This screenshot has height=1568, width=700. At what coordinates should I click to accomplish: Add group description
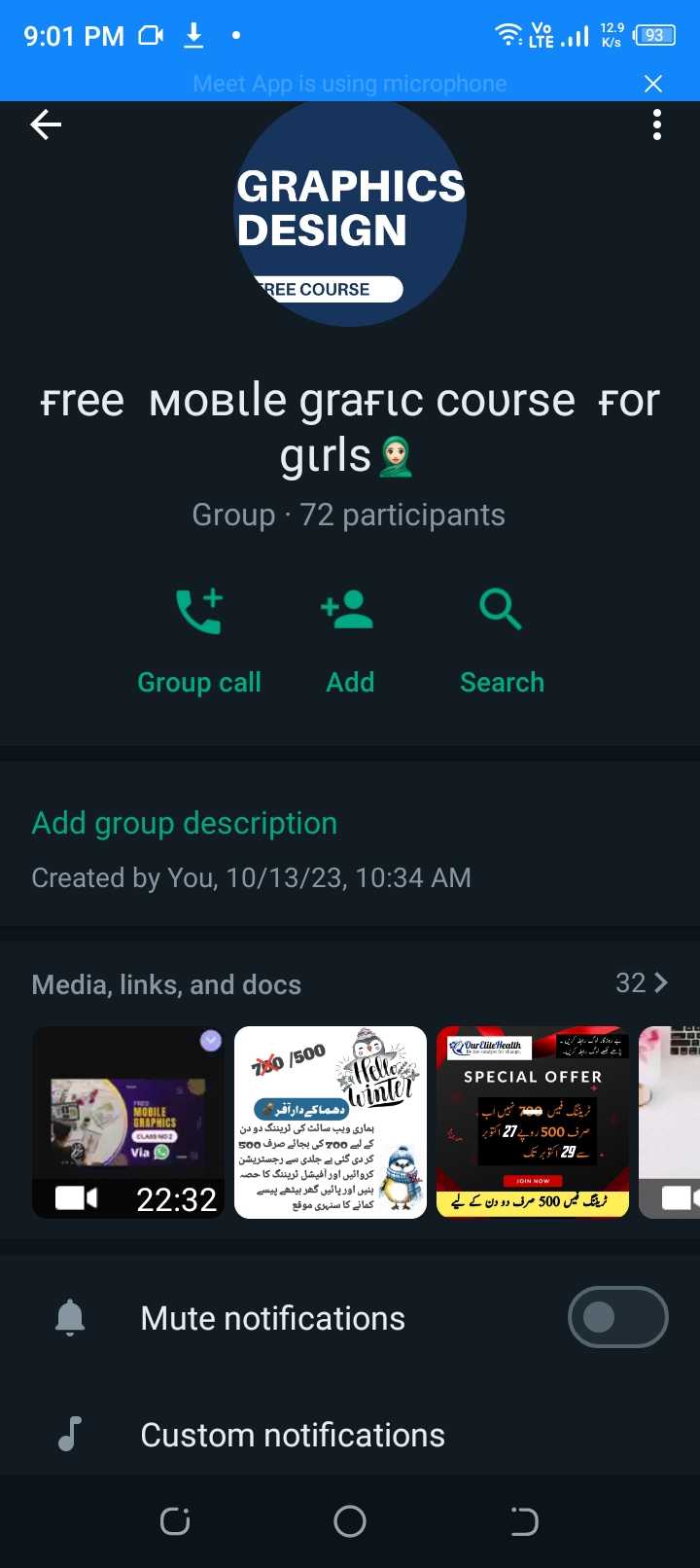point(185,823)
